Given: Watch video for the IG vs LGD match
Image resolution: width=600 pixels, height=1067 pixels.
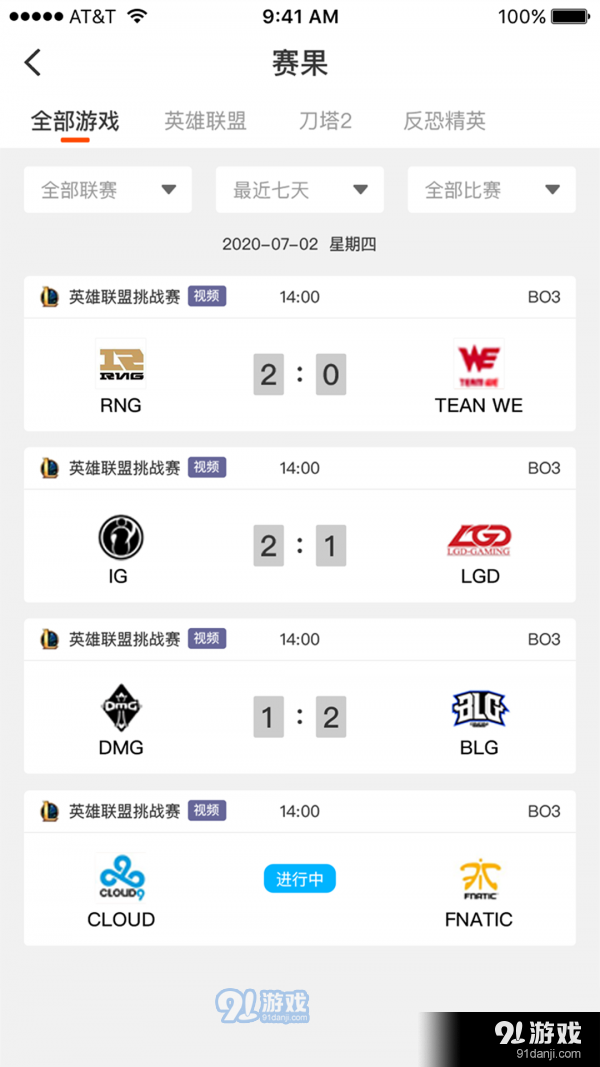Looking at the screenshot, I should click(x=207, y=467).
